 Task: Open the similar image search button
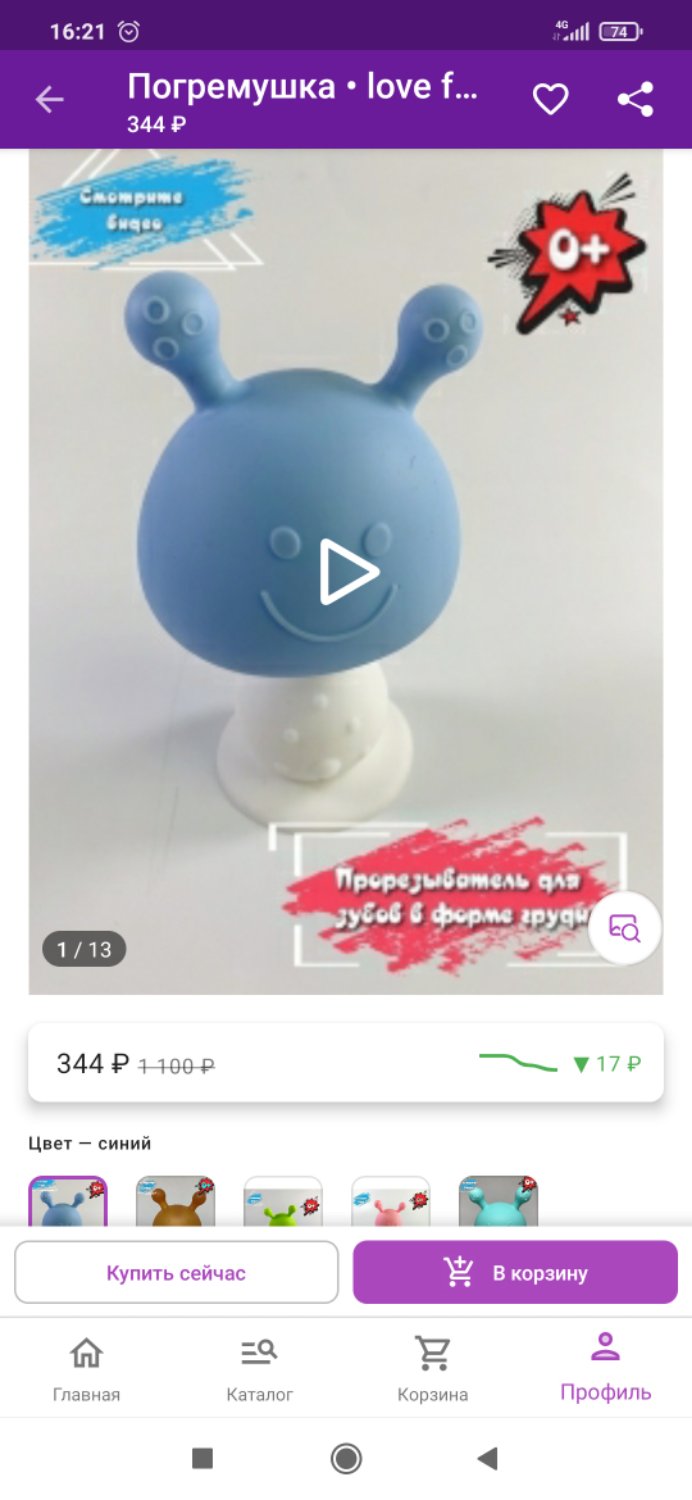tap(625, 928)
